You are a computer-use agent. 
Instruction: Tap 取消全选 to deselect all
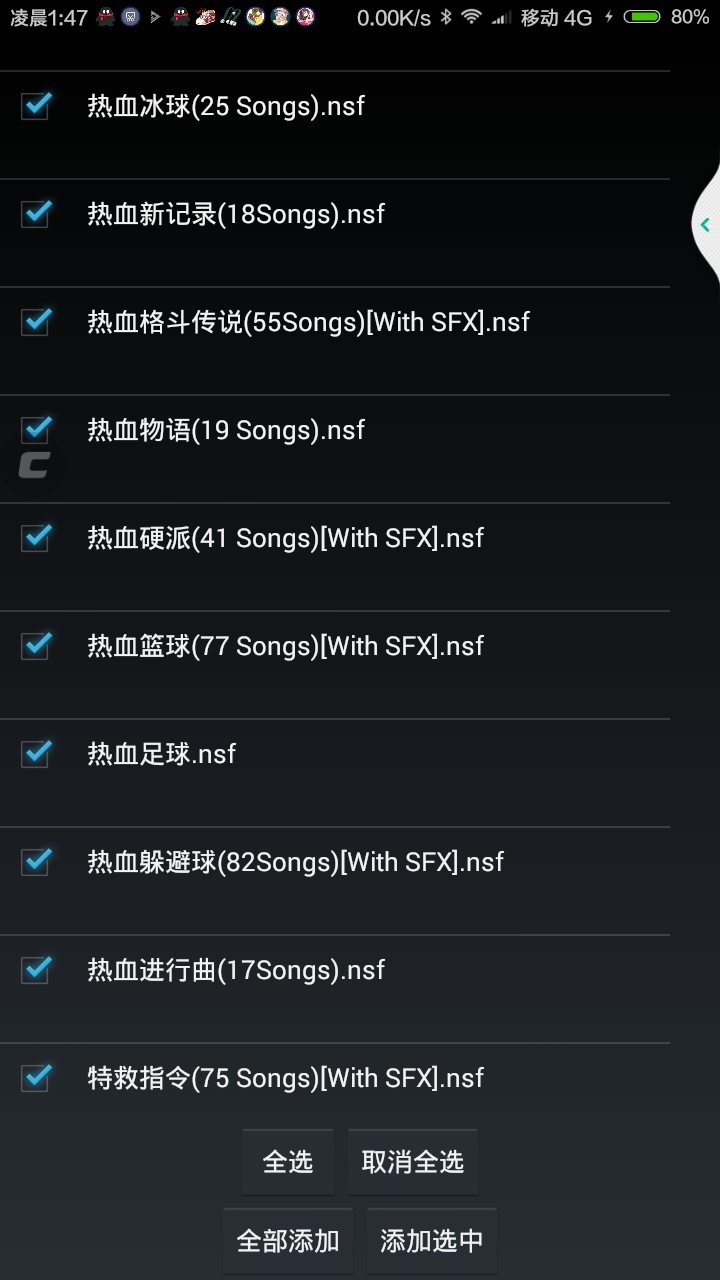(413, 1162)
